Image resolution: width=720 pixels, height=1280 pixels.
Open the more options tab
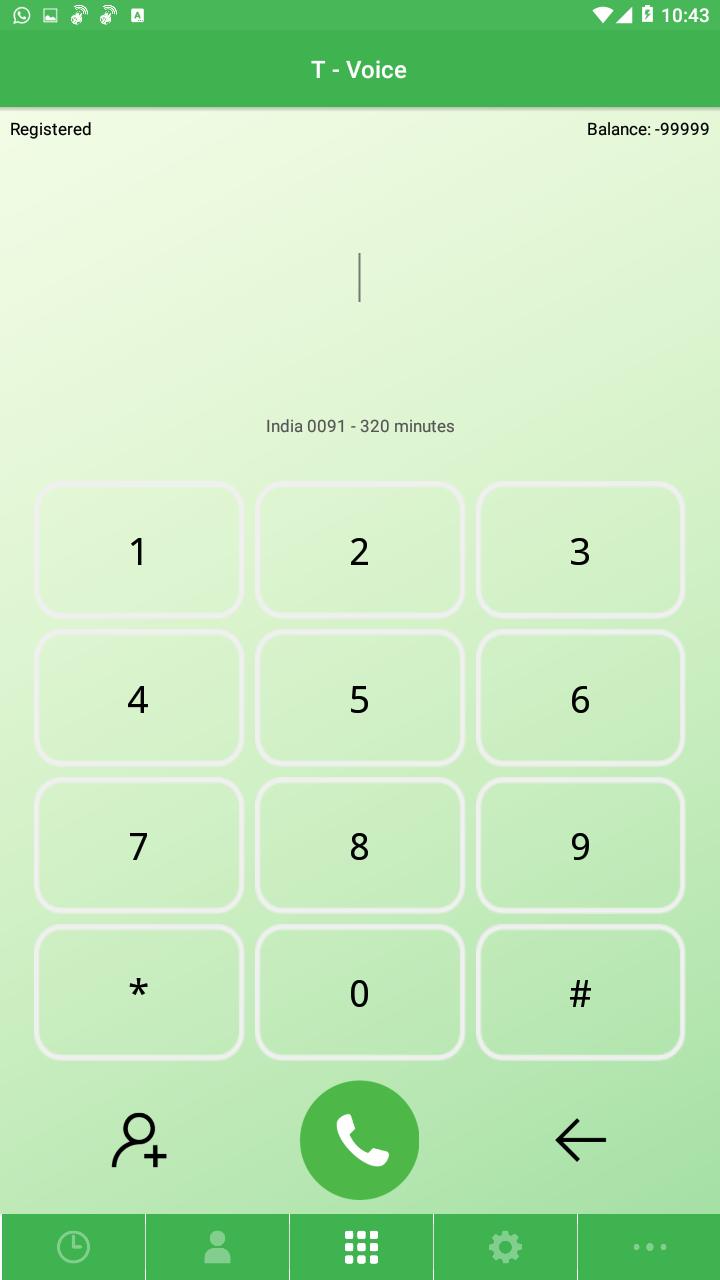[x=649, y=1247]
